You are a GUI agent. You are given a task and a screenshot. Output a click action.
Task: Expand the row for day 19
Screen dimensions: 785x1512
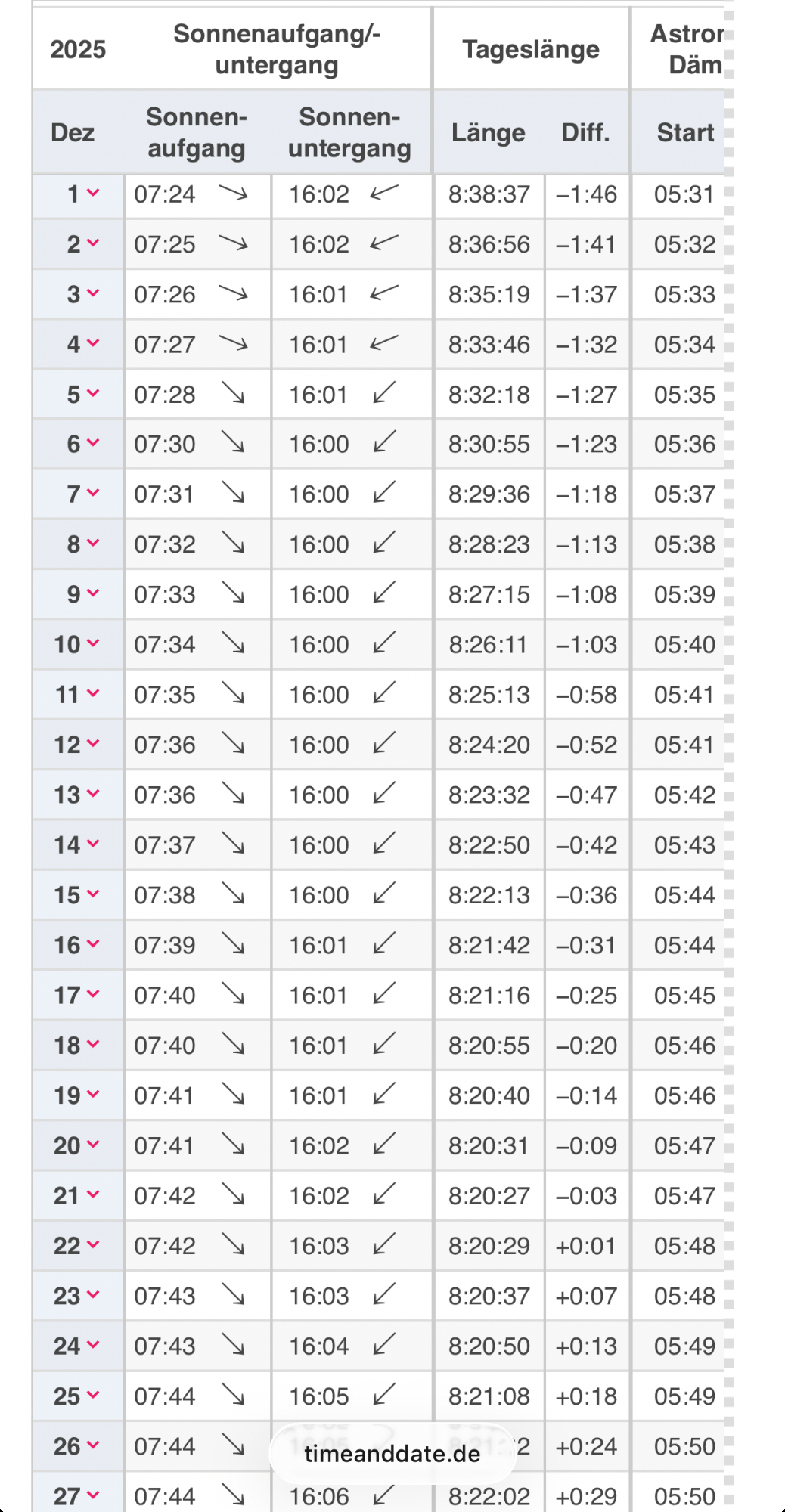[93, 1095]
